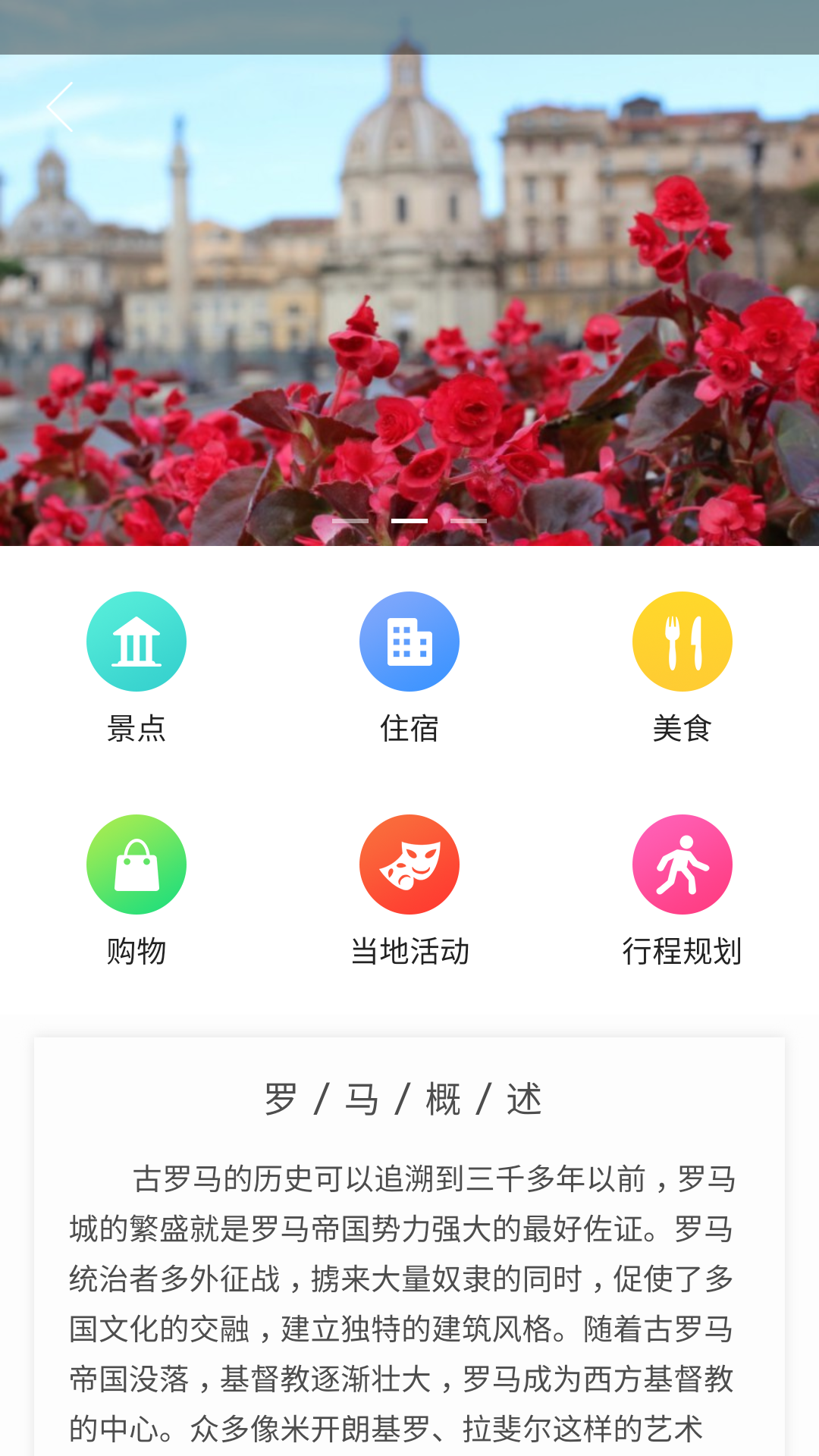Select the 美食 food fork-and-knife icon
Screen dimensions: 819x1456
pyautogui.click(x=682, y=641)
